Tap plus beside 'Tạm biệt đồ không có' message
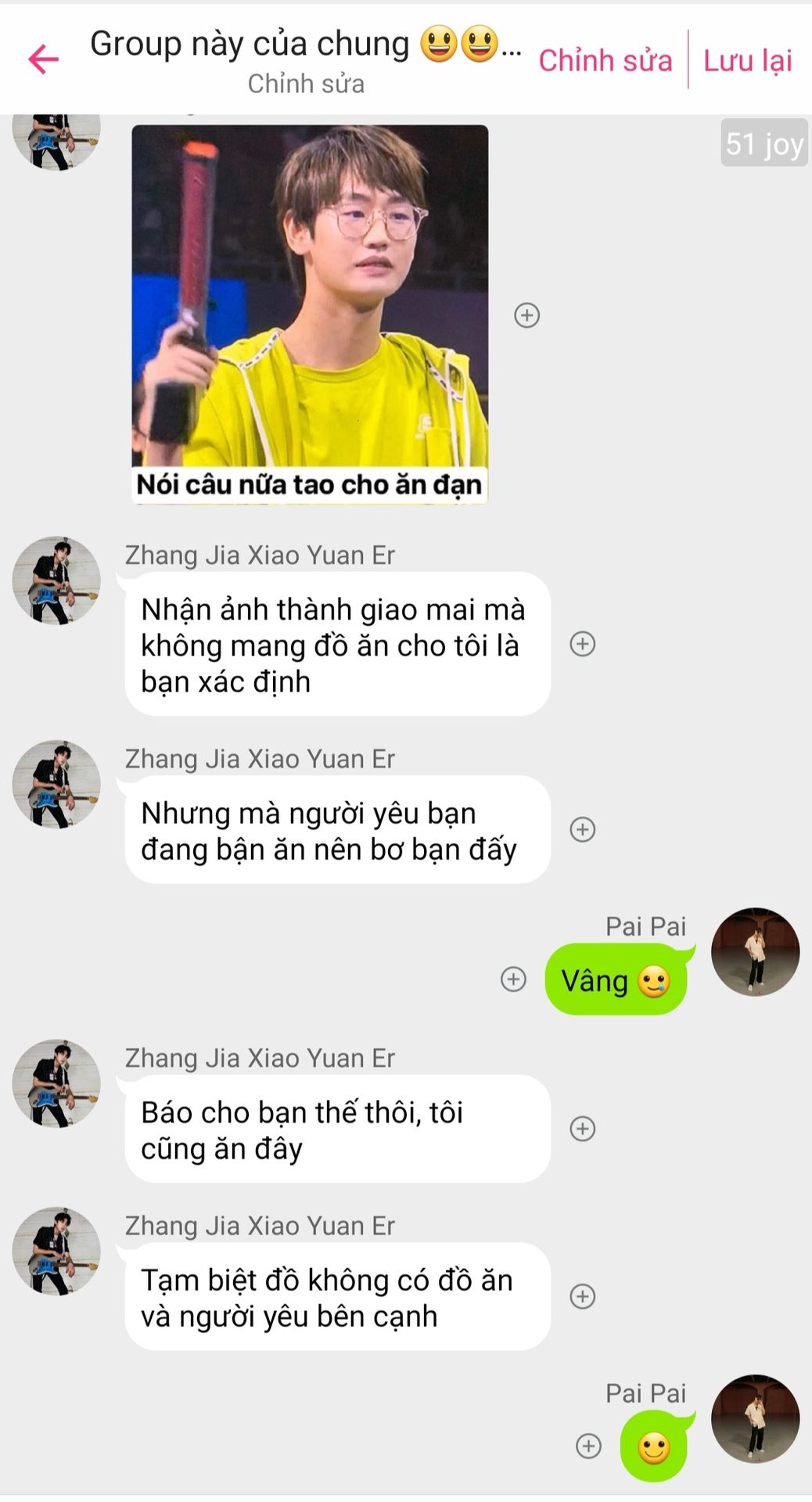The height and width of the screenshot is (1502, 812). 582,1296
